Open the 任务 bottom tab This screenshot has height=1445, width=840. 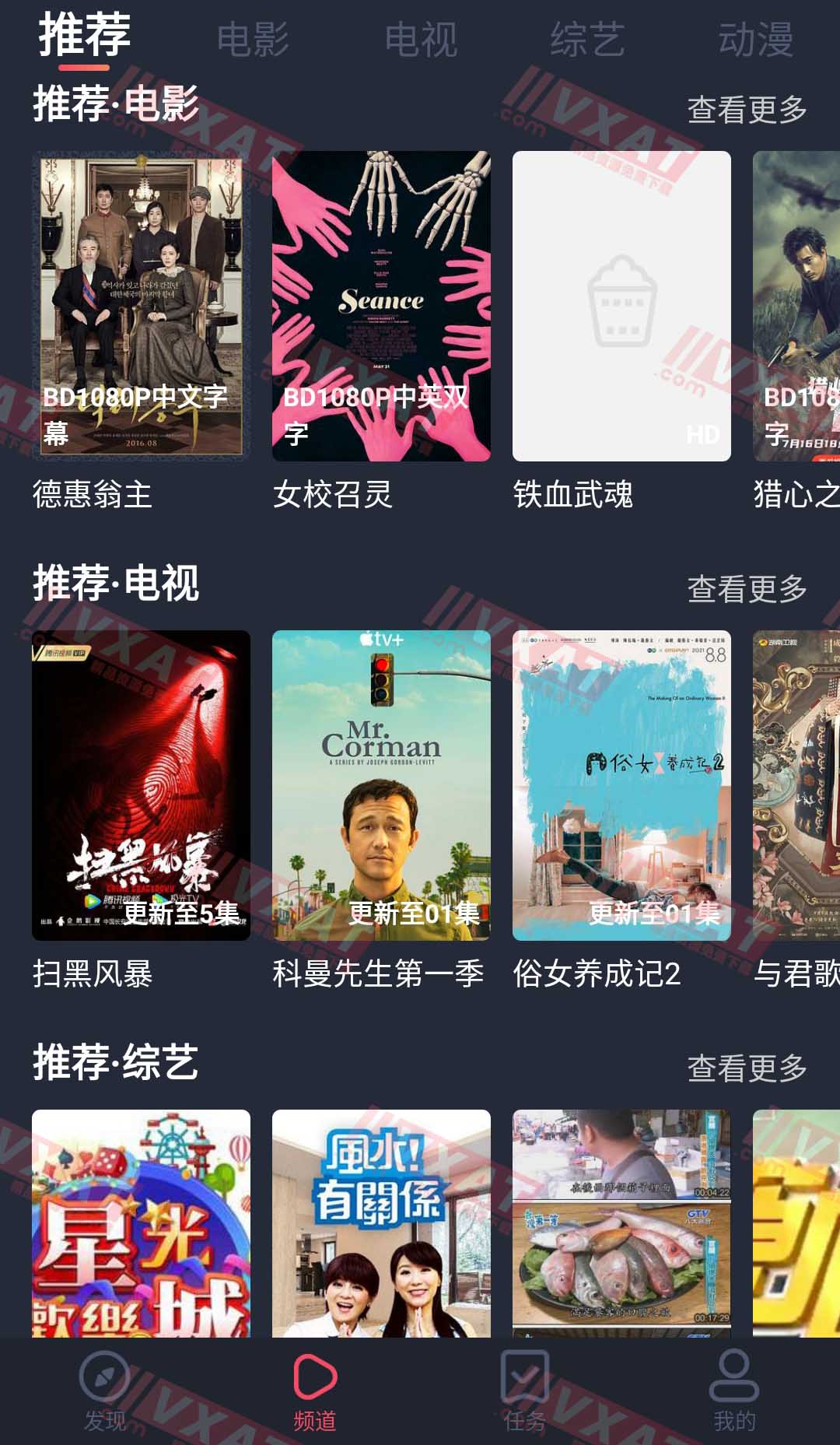click(525, 1391)
